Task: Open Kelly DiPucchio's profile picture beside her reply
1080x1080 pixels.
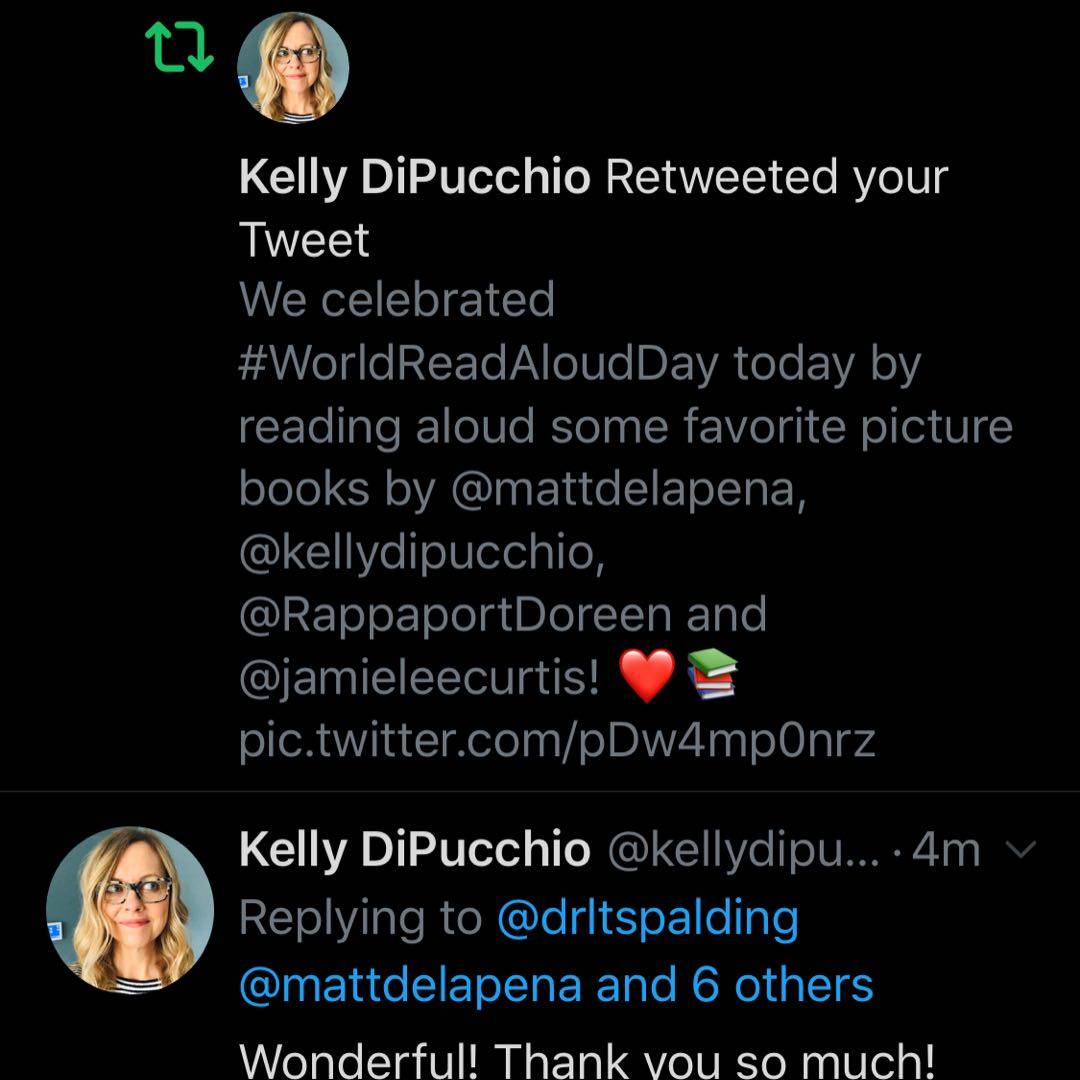Action: click(x=130, y=908)
